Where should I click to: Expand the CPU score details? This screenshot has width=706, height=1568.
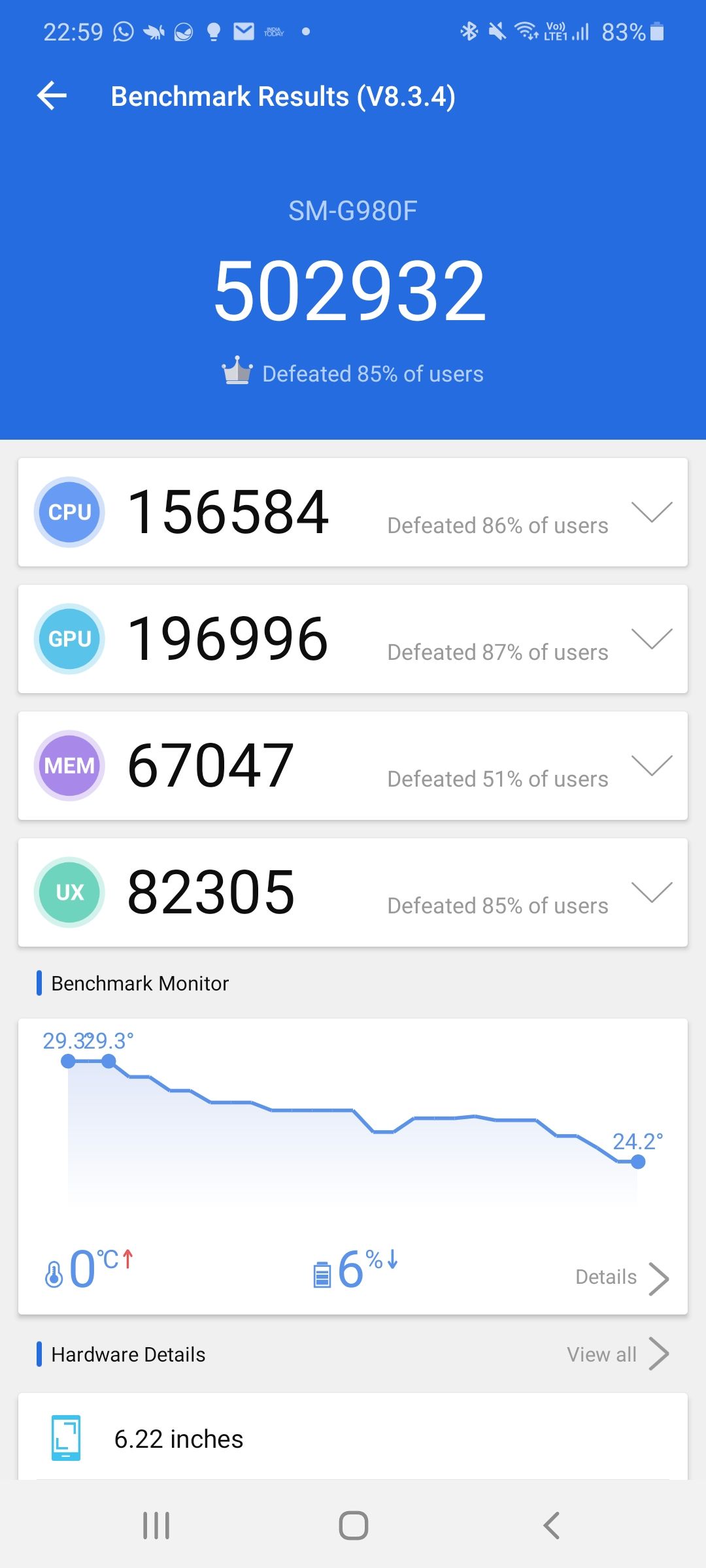(x=651, y=512)
